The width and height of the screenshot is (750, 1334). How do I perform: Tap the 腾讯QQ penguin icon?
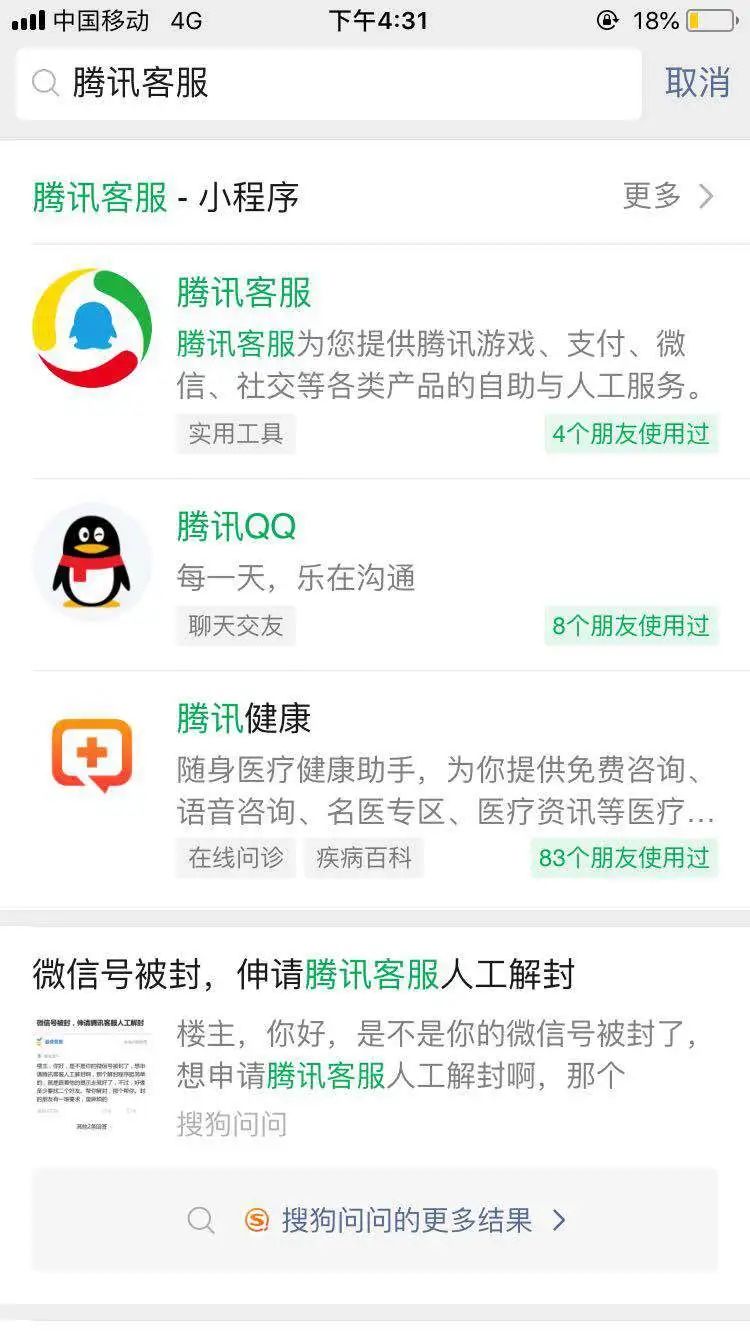tap(92, 561)
